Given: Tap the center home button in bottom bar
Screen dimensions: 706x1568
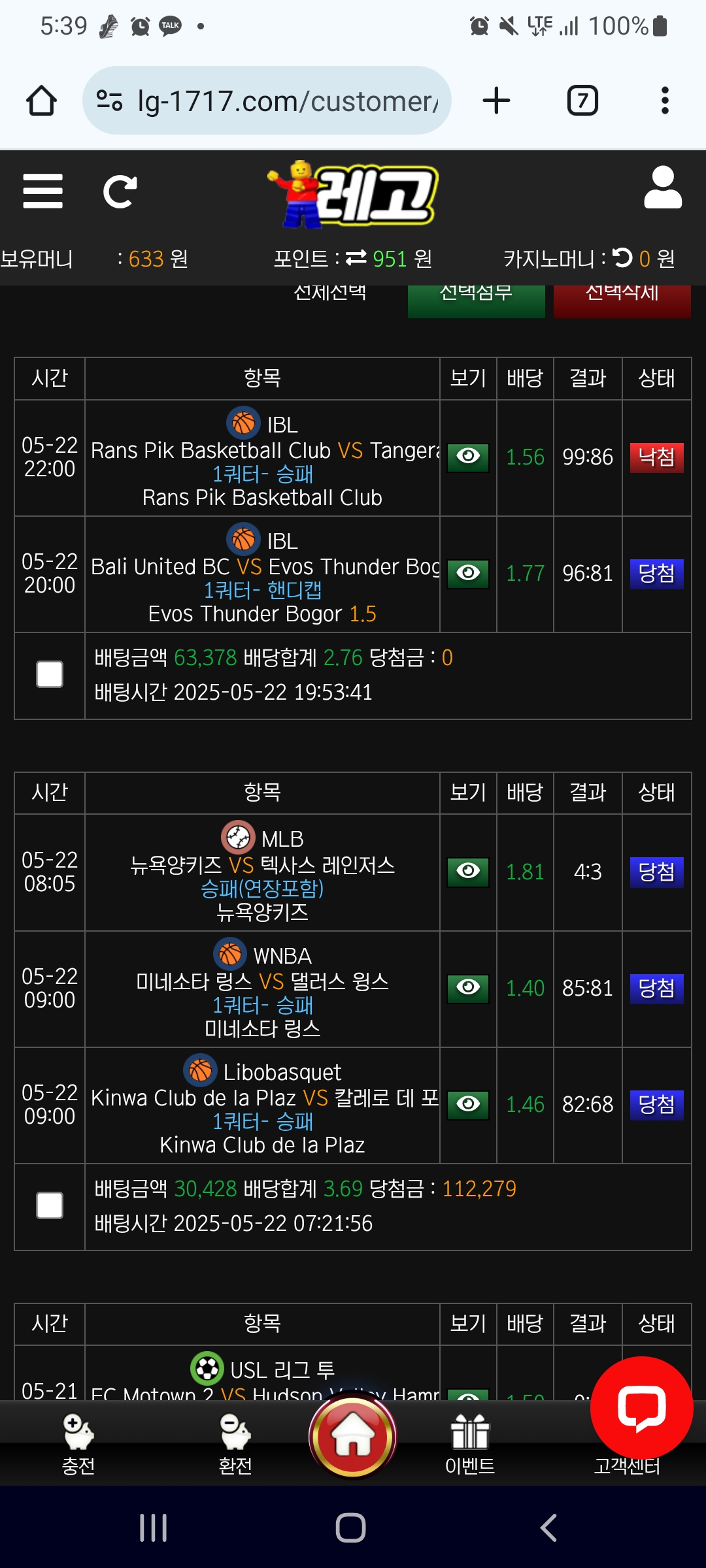Looking at the screenshot, I should (353, 1436).
